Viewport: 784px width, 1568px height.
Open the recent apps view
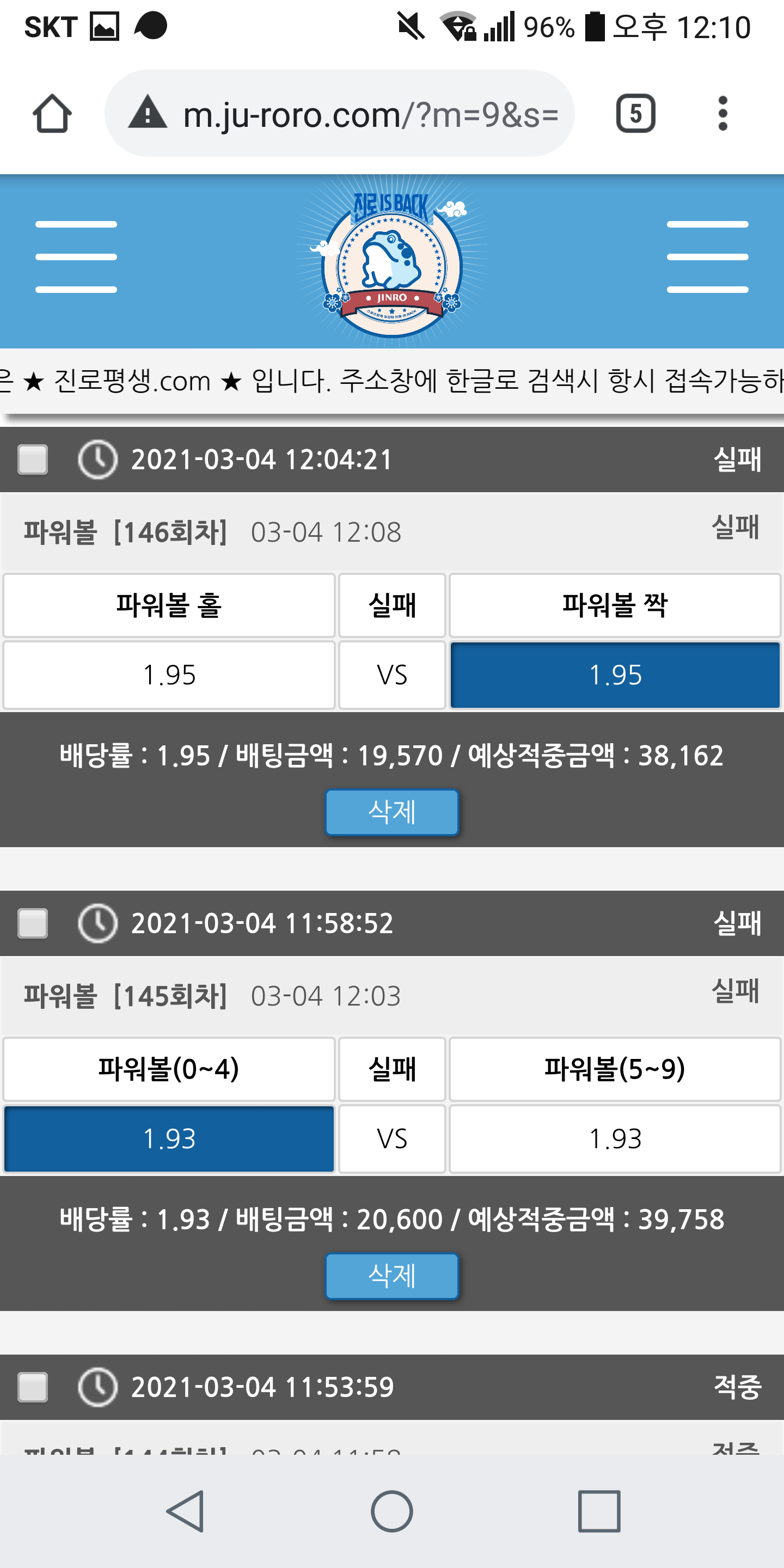[599, 1511]
